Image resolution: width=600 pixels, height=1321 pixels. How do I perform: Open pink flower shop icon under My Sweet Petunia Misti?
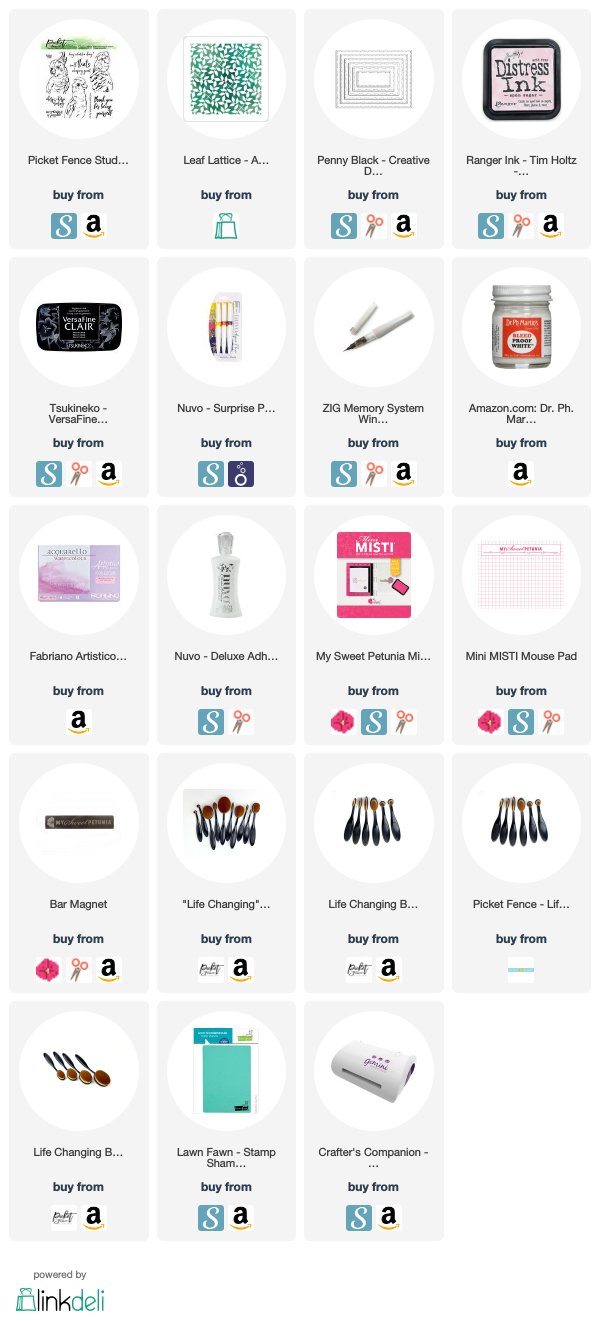[343, 722]
